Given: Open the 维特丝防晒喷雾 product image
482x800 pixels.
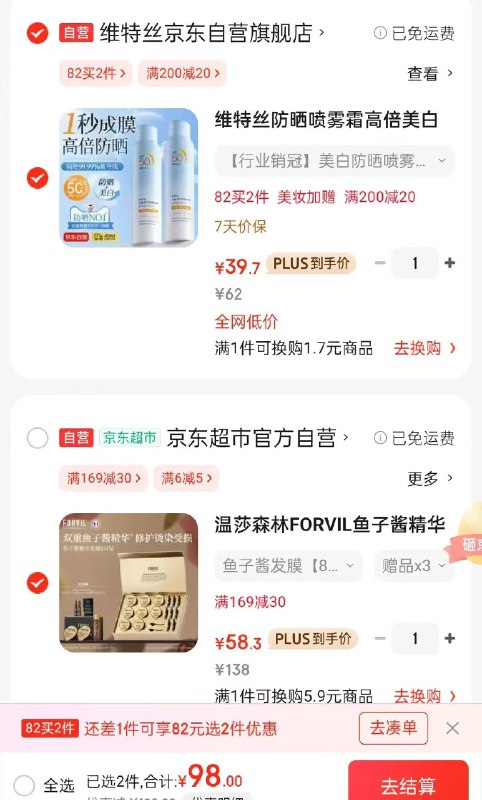Looking at the screenshot, I should pos(129,178).
